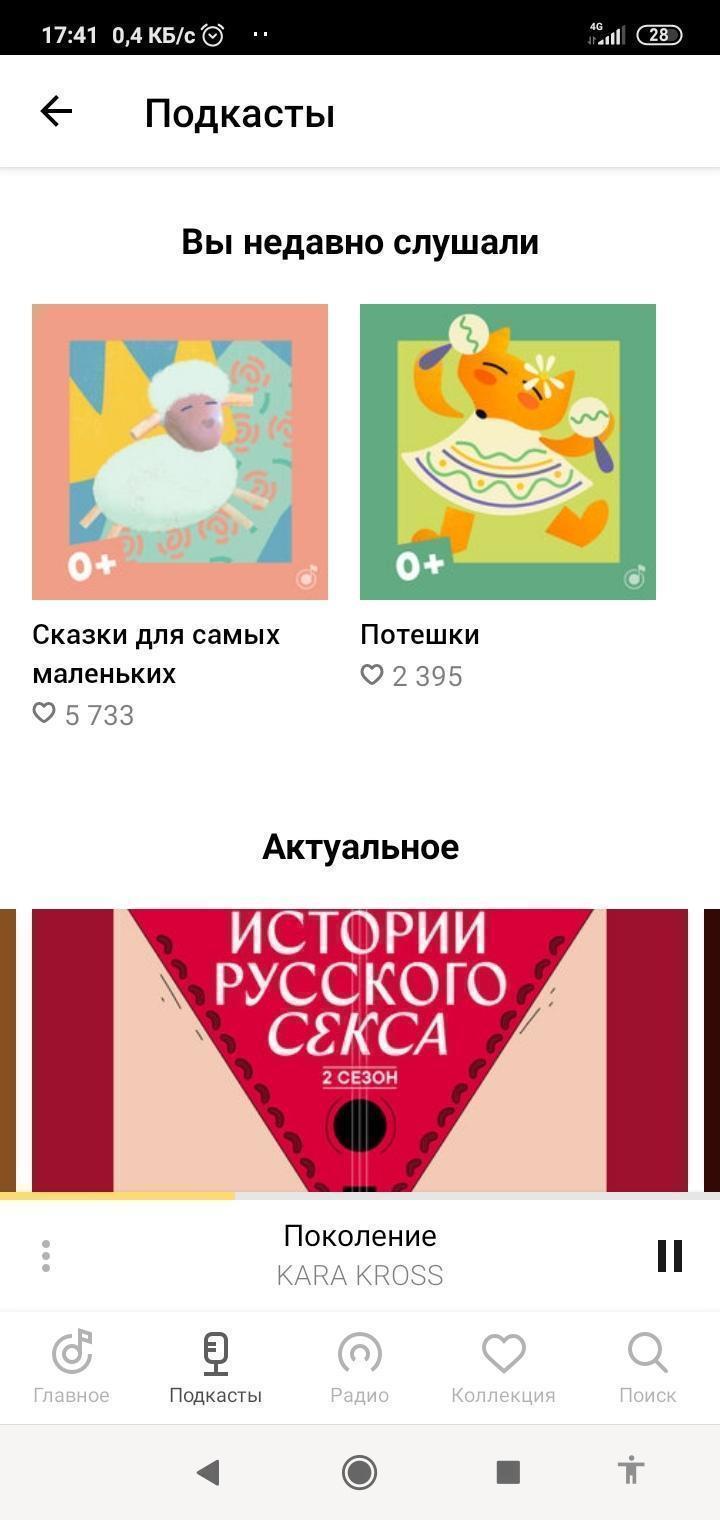The height and width of the screenshot is (1520, 720).
Task: Select the Подкасты tab
Action: 216,1367
